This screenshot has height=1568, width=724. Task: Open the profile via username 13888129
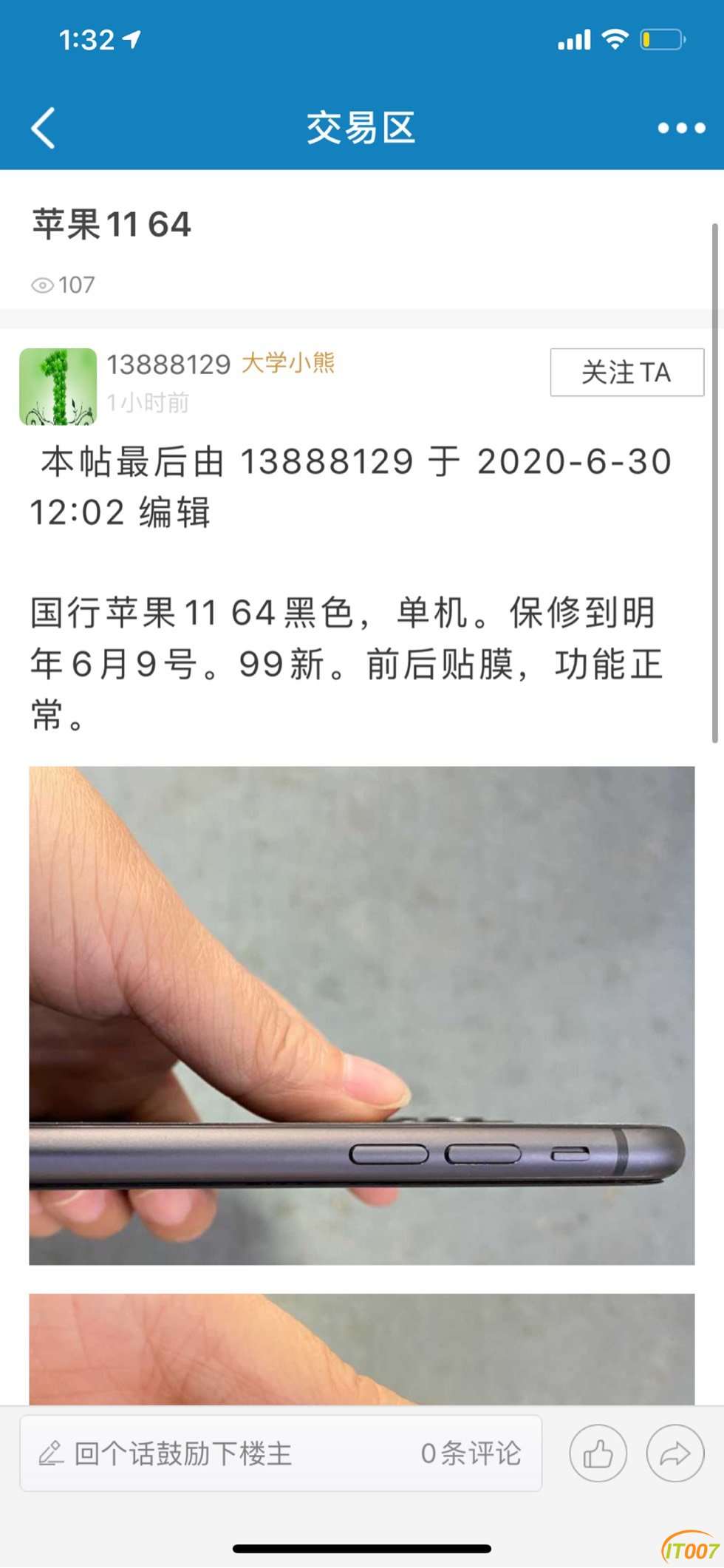pos(168,364)
